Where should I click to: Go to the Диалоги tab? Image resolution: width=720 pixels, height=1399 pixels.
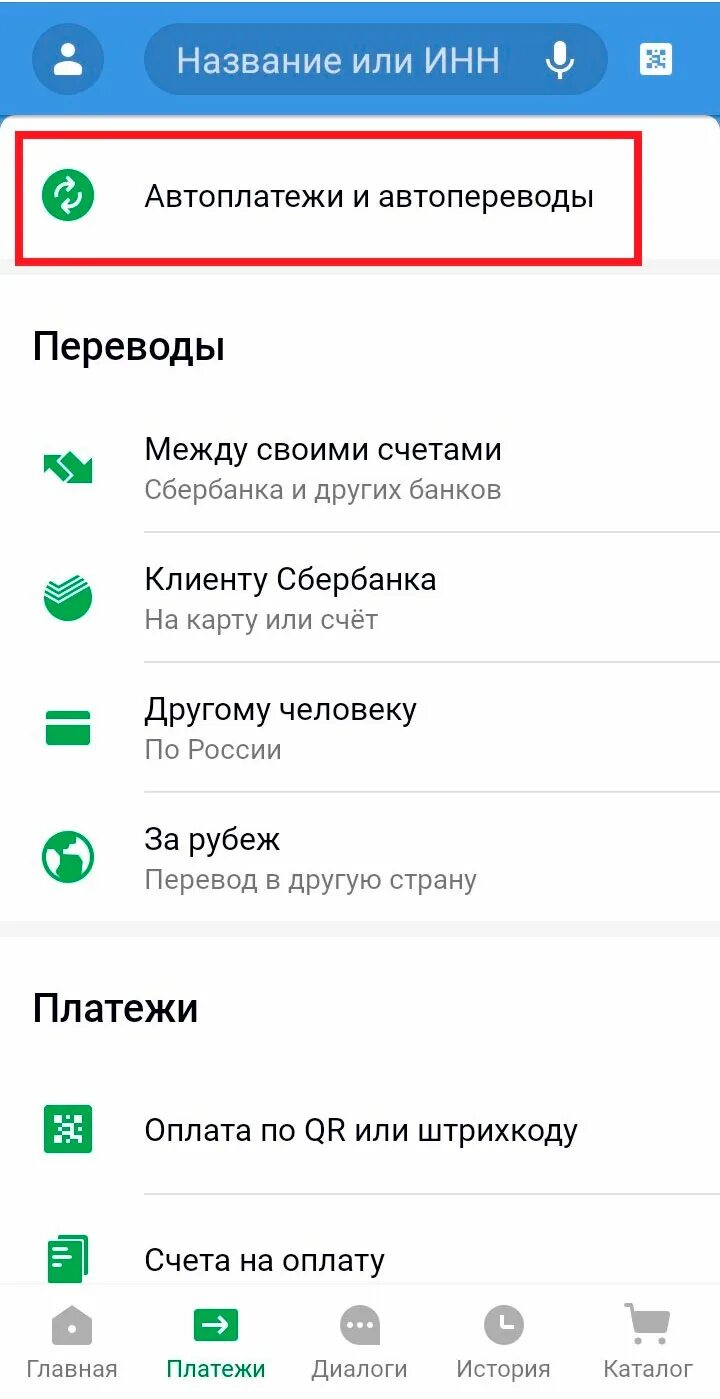[360, 1343]
